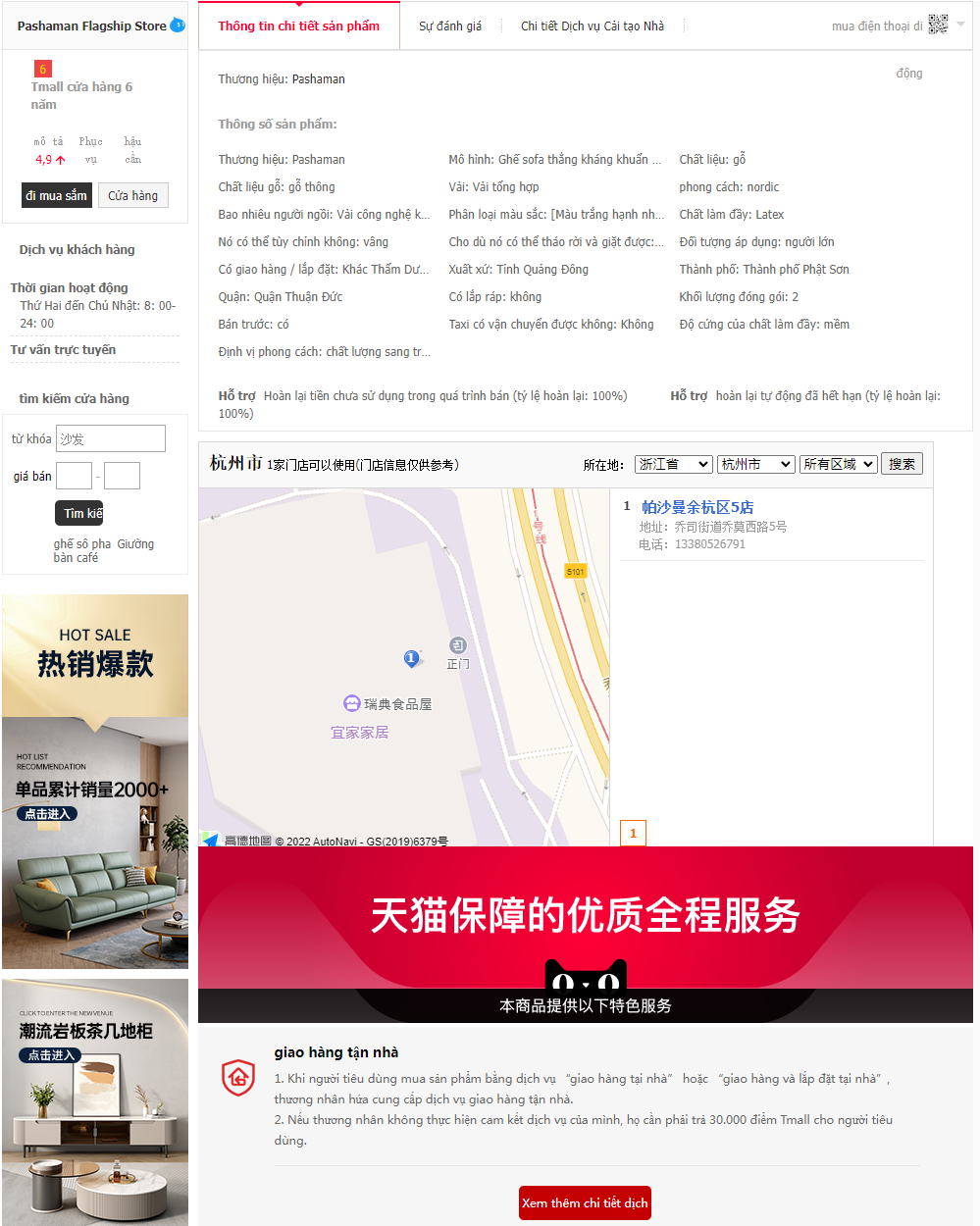Tap the maximum giá bán field

coord(122,476)
